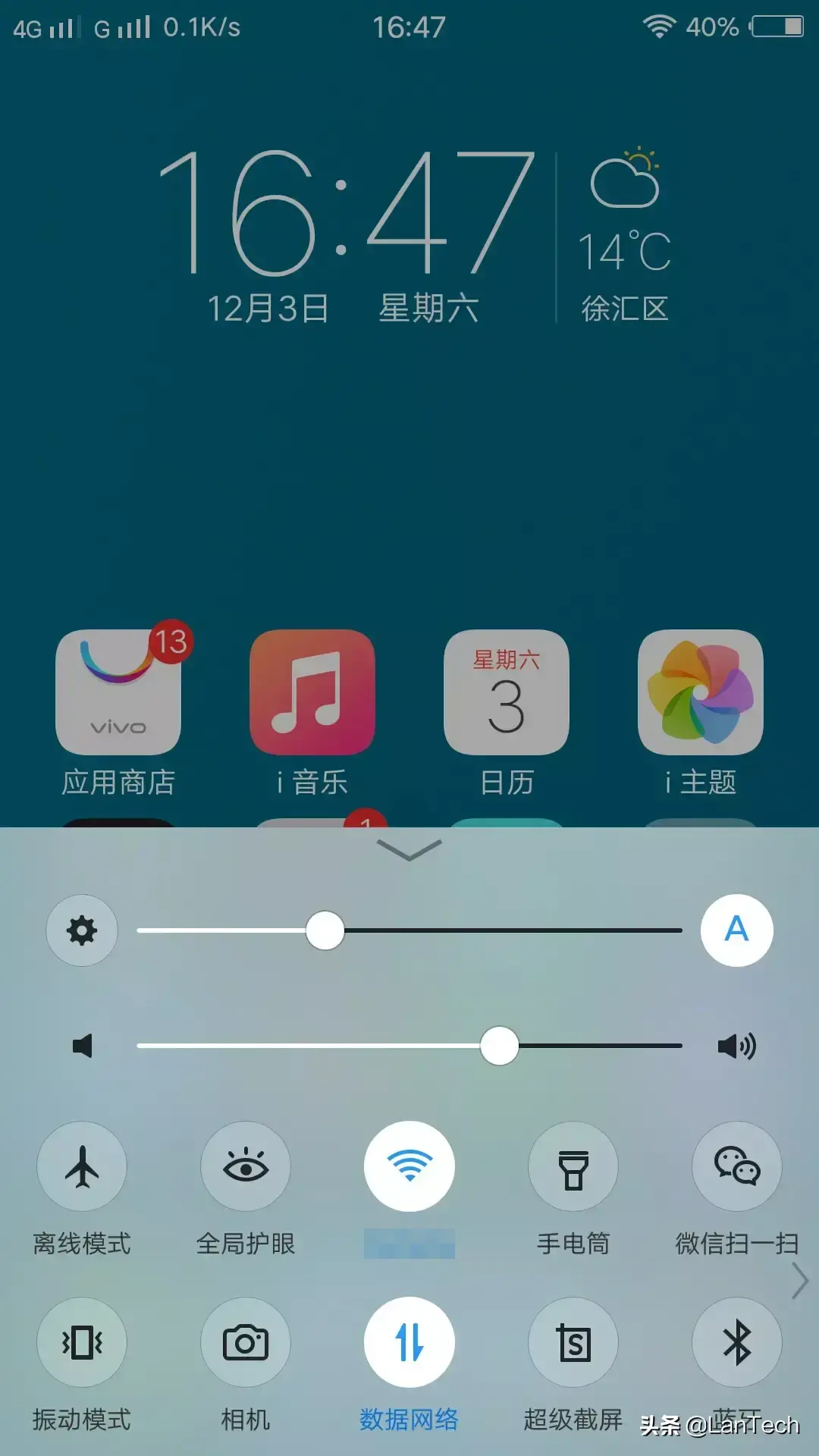Max volume using the loud speaker icon

click(x=736, y=1046)
